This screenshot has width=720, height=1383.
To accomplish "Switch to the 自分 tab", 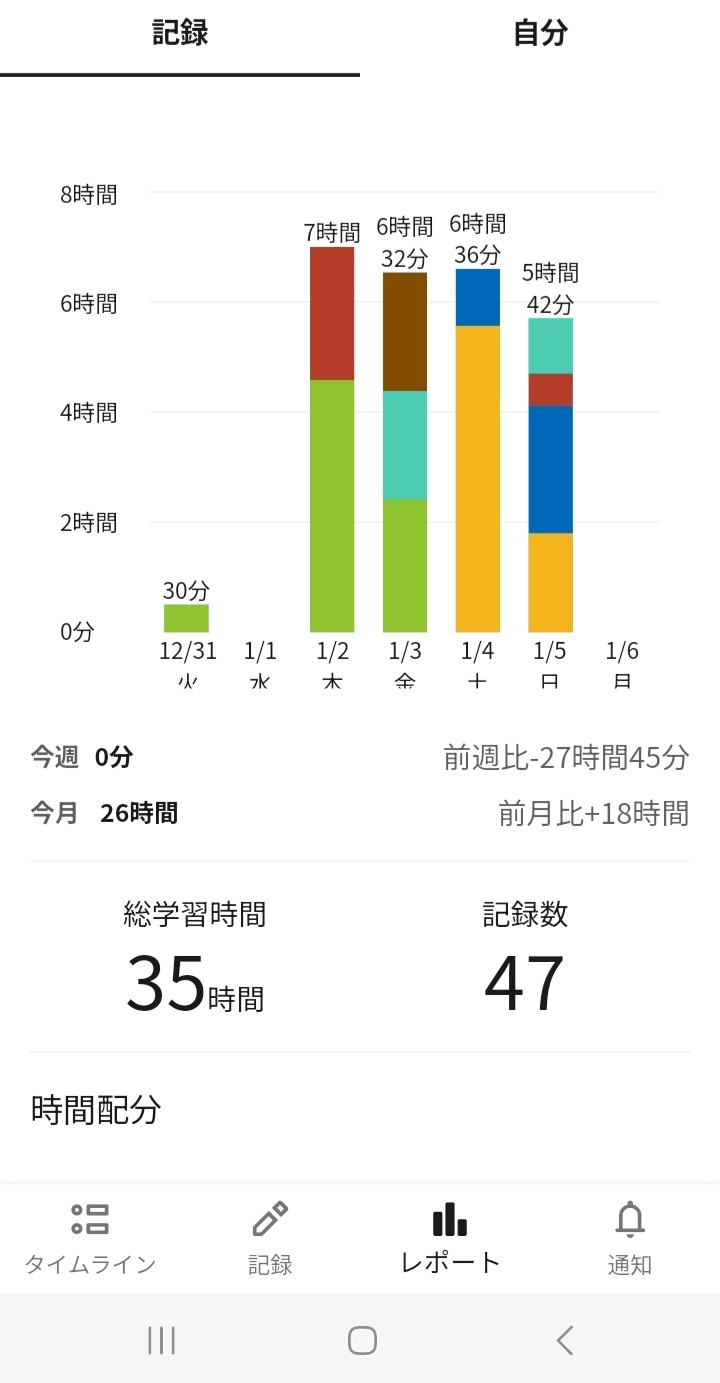I will pyautogui.click(x=540, y=33).
